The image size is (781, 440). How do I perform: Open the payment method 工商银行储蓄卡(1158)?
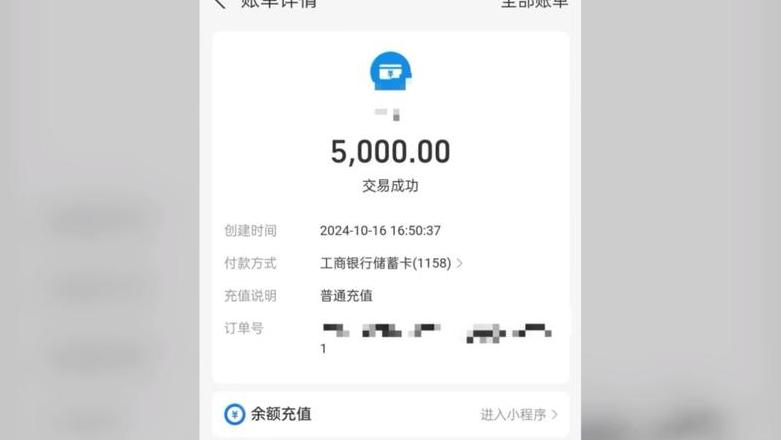click(x=391, y=263)
